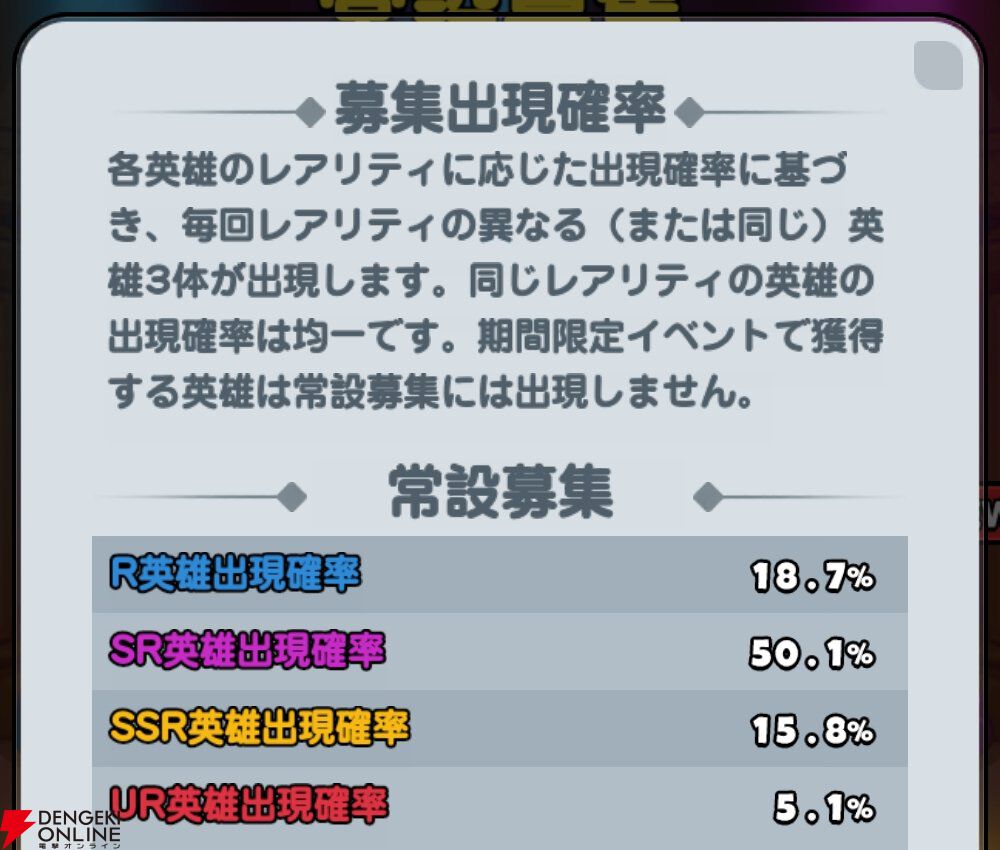Close the summon probability dialog
Screen dimensions: 1000x850
938,66
